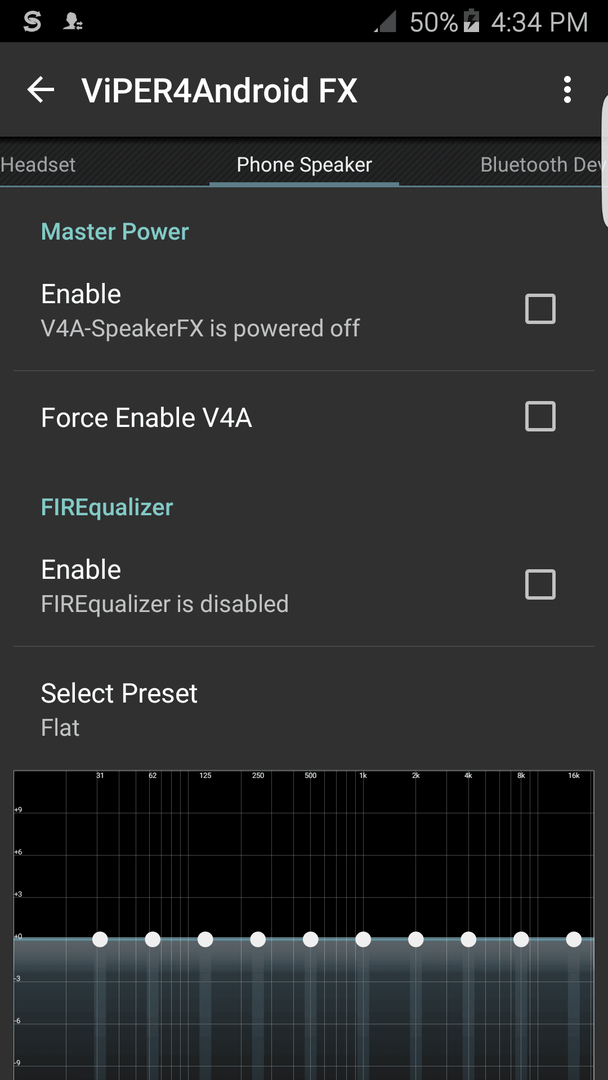Screen dimensions: 608x1080
Task: Check Force Enable V4A
Action: pyautogui.click(x=540, y=417)
